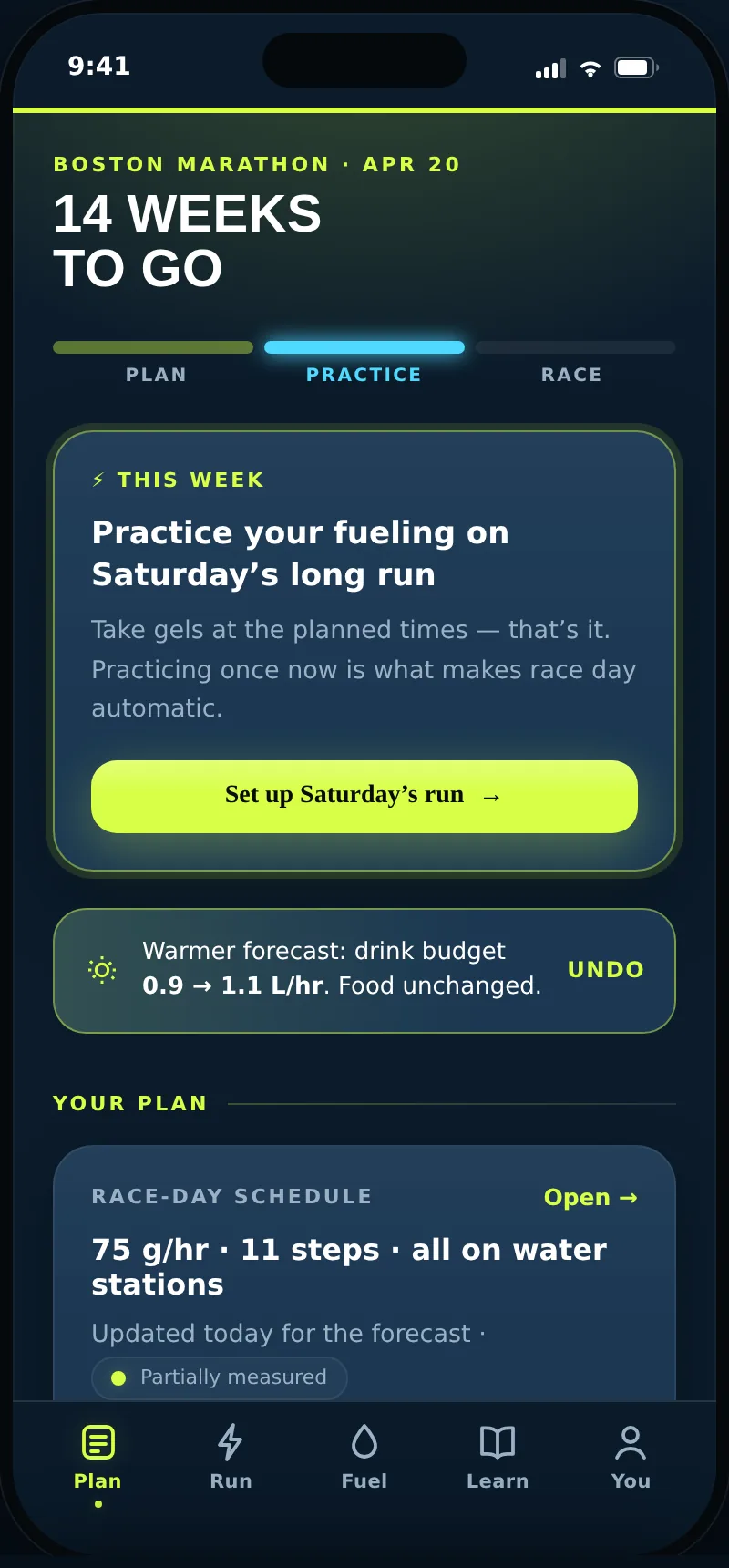Switch to the Run tab
Screen dimensions: 729x1568
[x=231, y=1457]
